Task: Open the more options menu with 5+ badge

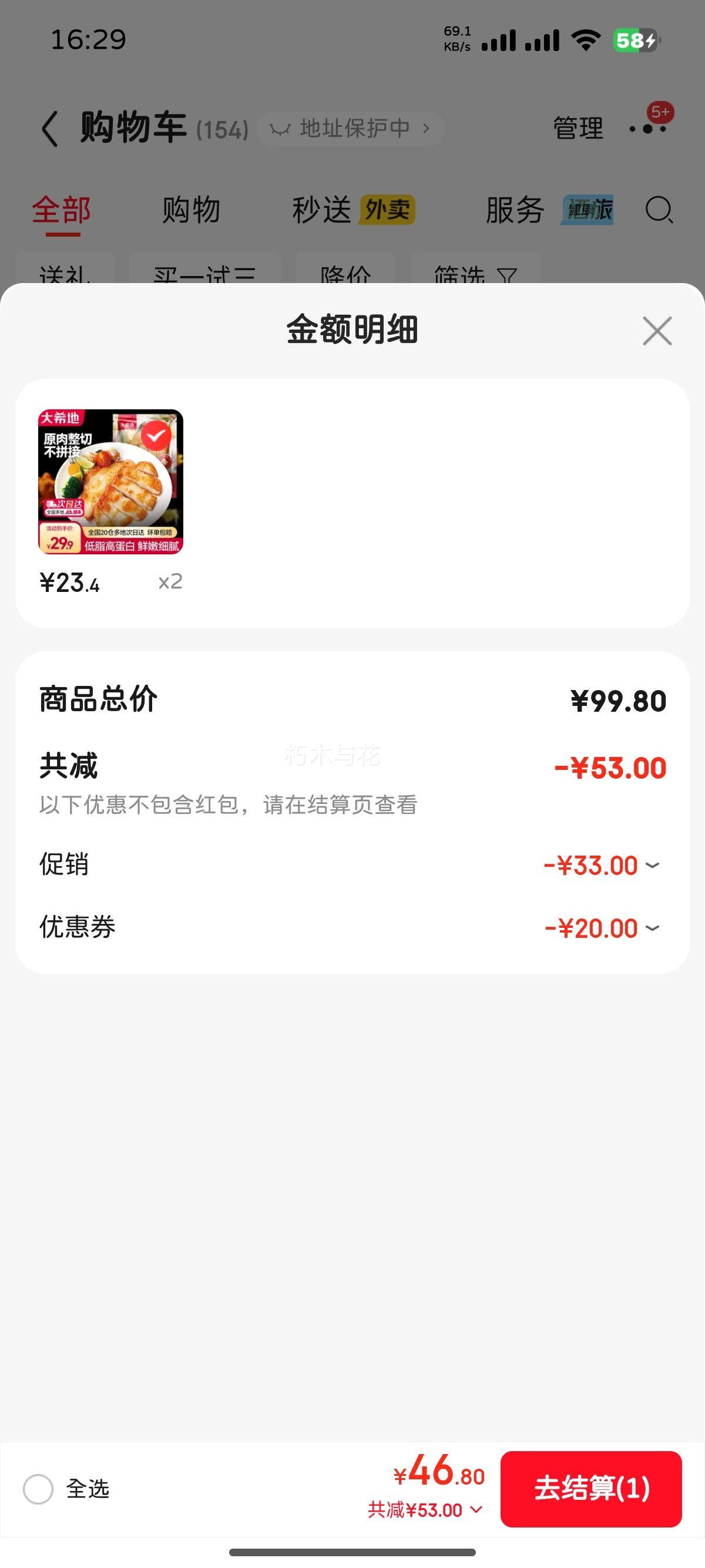Action: pyautogui.click(x=648, y=129)
